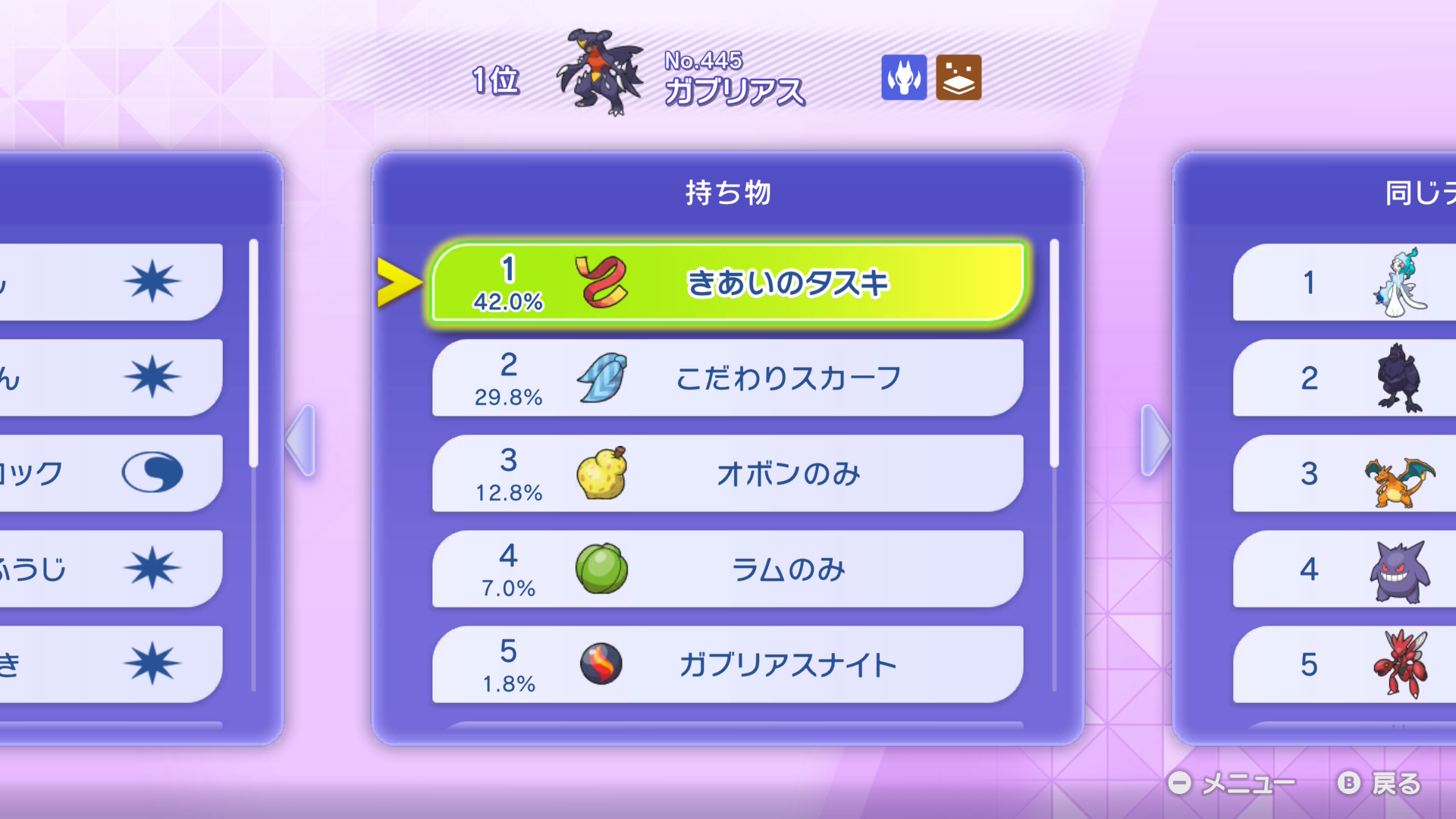Screen dimensions: 1456x819
Task: Select the きあいのタスキ item row
Action: (728, 282)
